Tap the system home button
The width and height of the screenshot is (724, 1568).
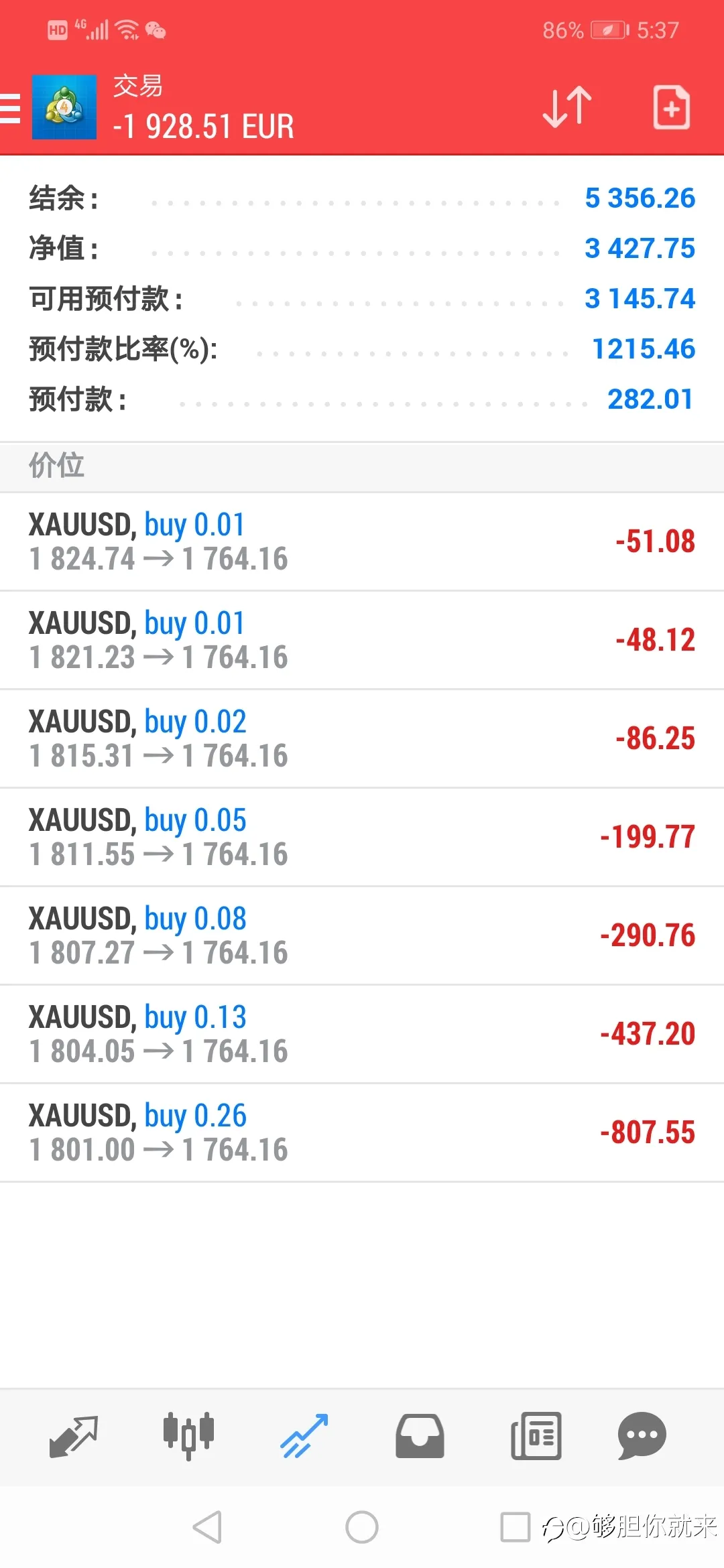(x=362, y=1527)
